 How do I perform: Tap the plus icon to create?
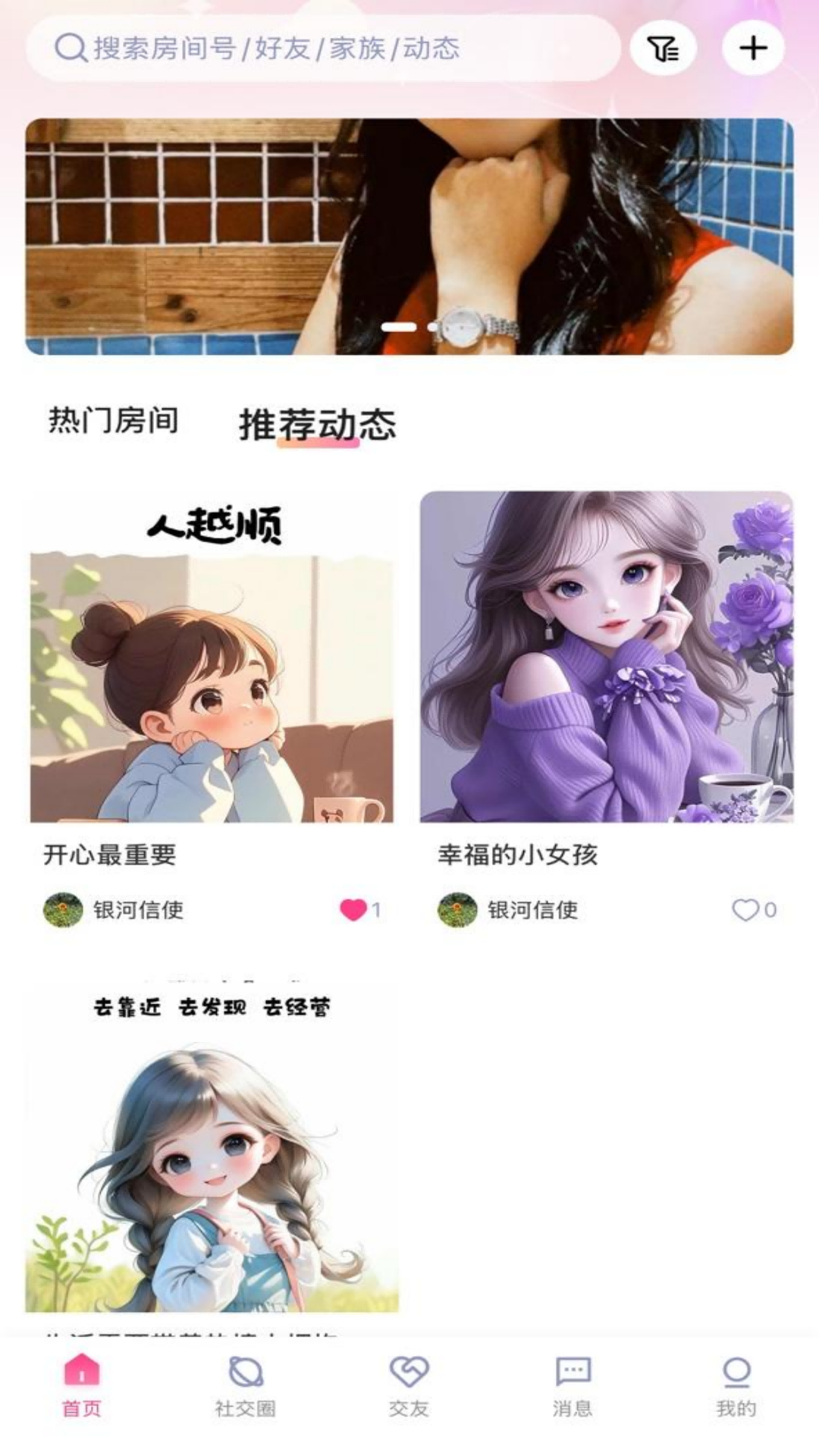pos(753,49)
